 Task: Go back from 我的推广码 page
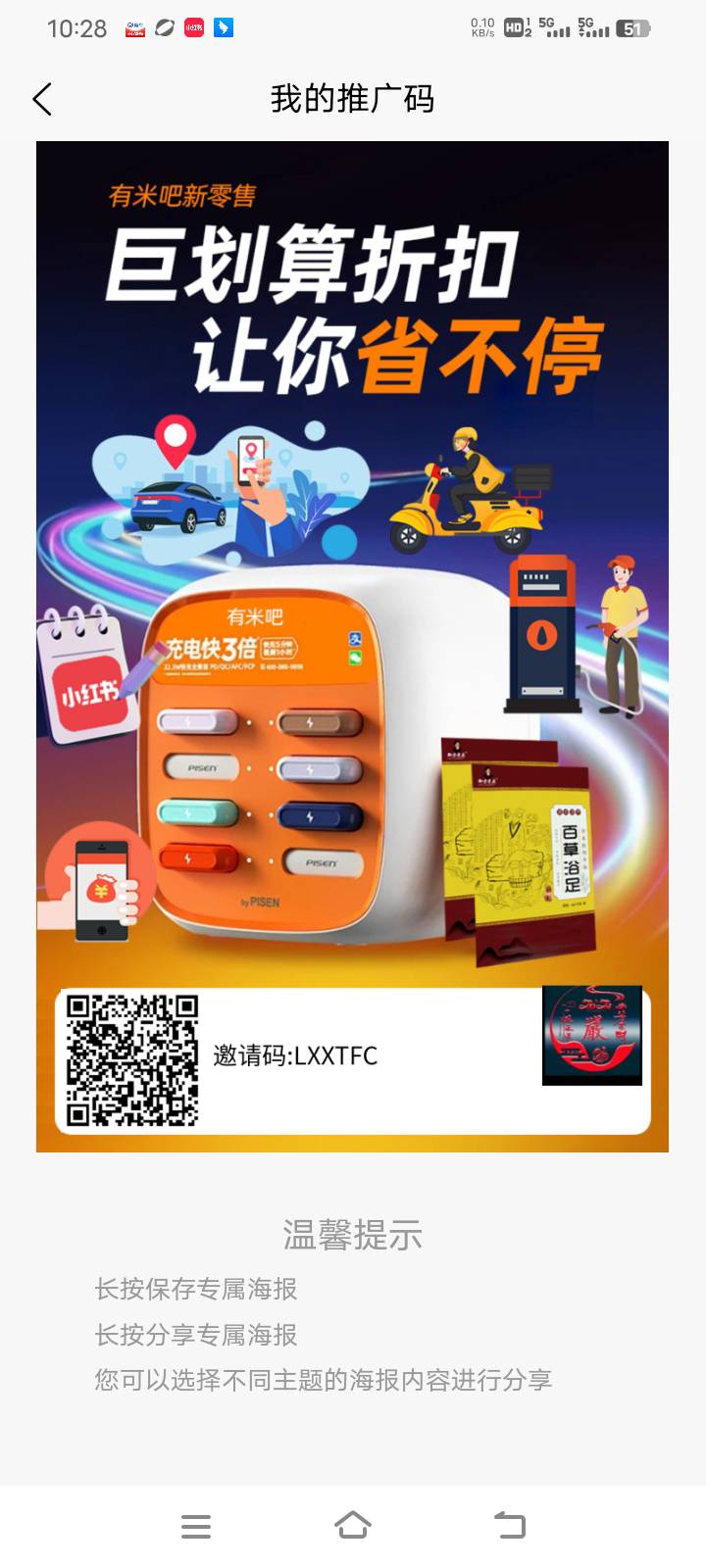coord(42,99)
